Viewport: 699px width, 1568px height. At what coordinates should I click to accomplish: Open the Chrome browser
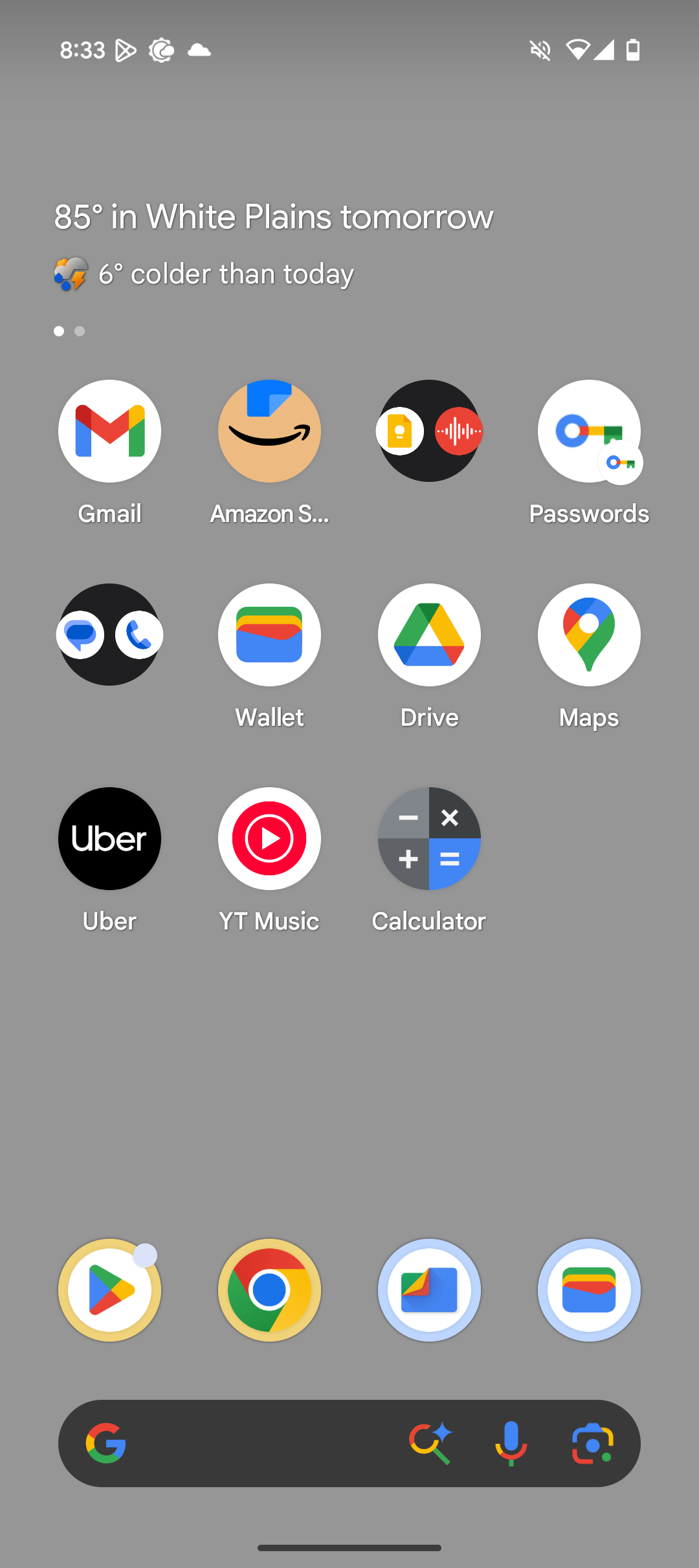tap(269, 1290)
